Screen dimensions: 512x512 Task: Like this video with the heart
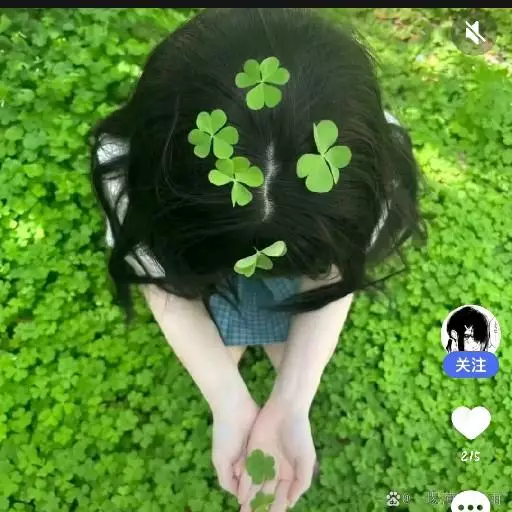(471, 422)
